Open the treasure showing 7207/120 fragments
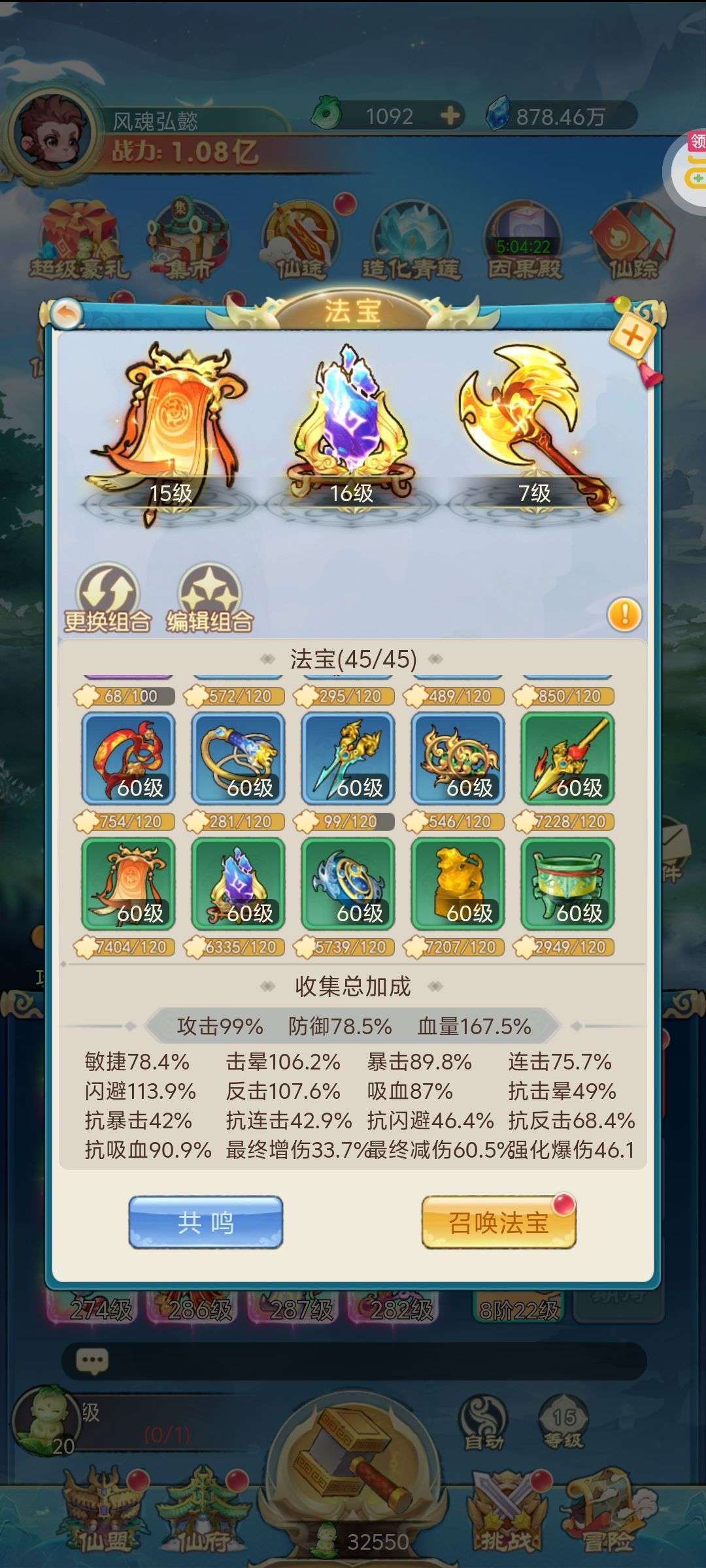This screenshot has height=1568, width=706. click(458, 883)
